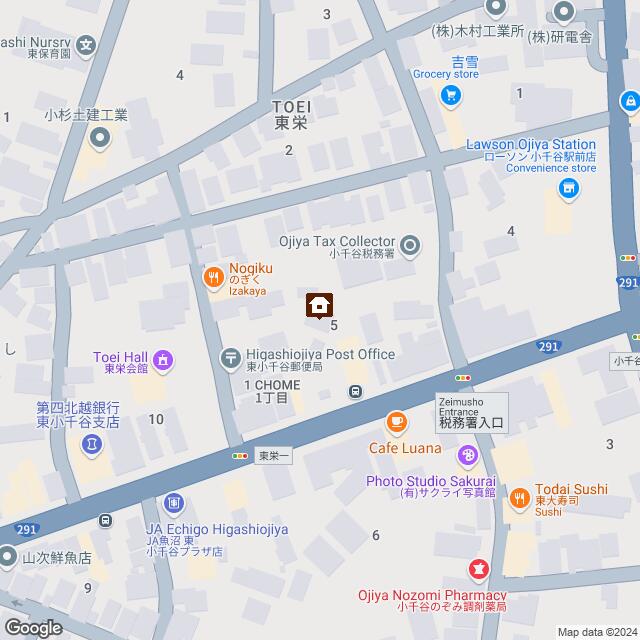This screenshot has height=640, width=640.
Task: Select the 吉雪 grocery store marker
Action: tap(451, 96)
